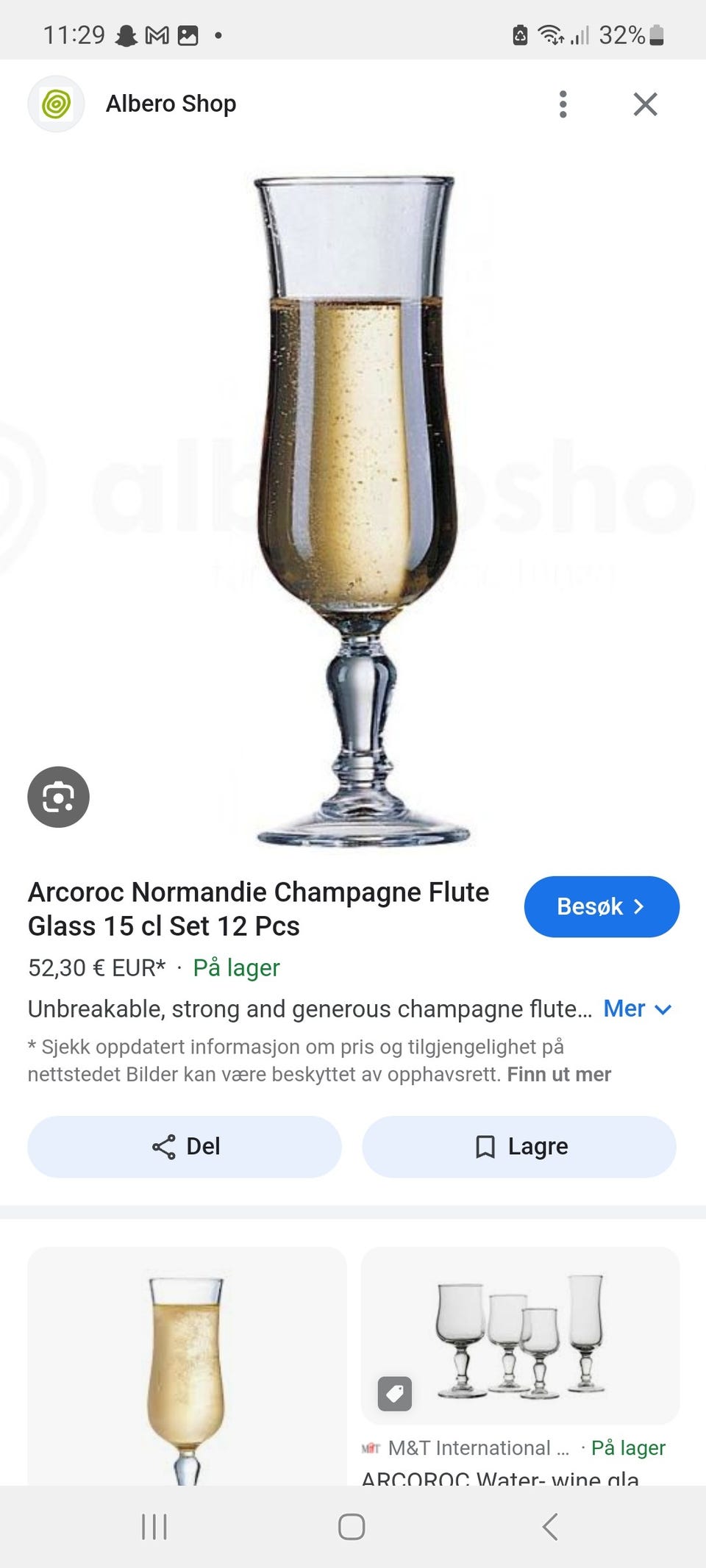This screenshot has height=1568, width=706.
Task: Open Google Lens camera search icon
Action: click(58, 797)
